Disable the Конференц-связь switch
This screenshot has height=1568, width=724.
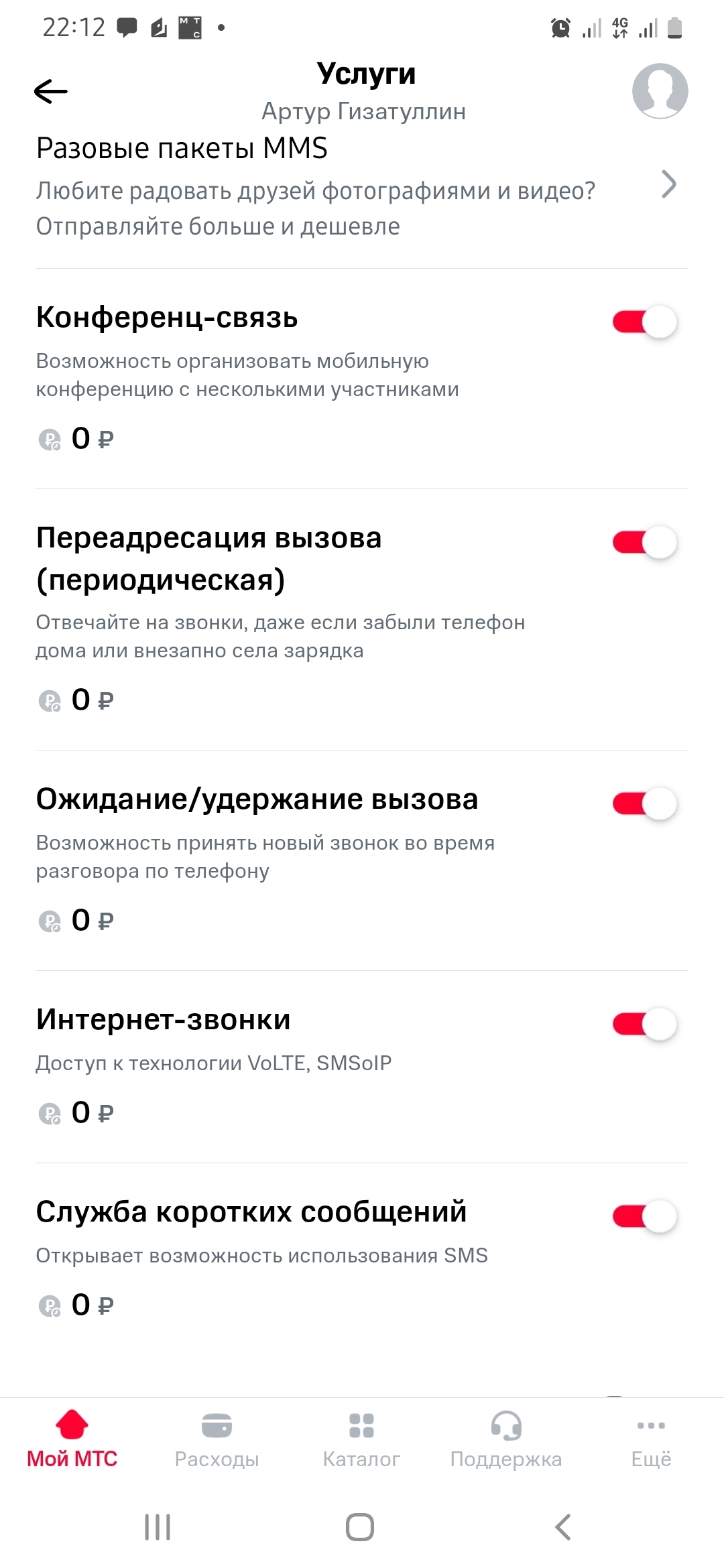pyautogui.click(x=644, y=322)
